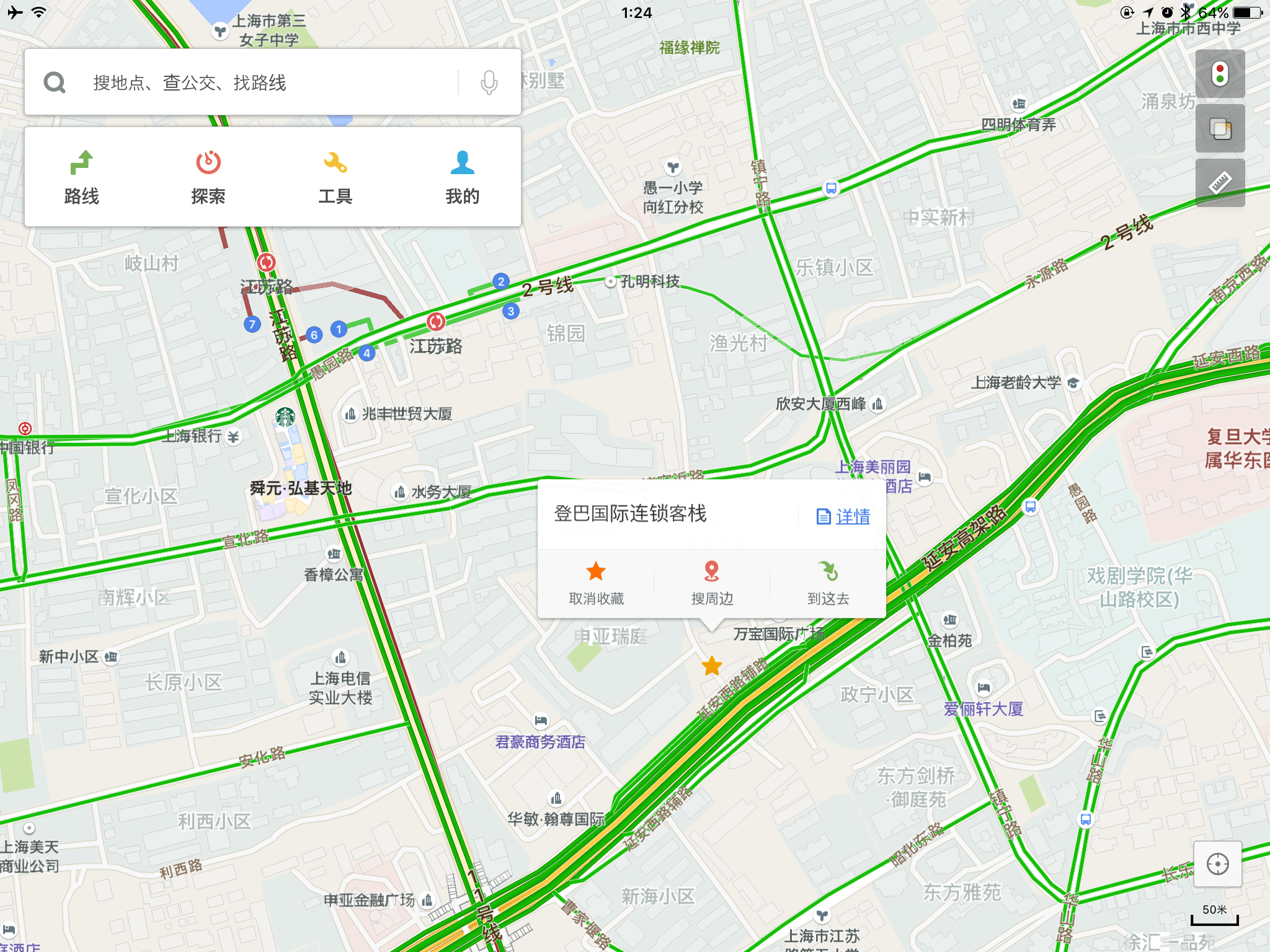Viewport: 1270px width, 952px height.
Task: Select the 君豪商务酒店 hotel marker
Action: [541, 720]
